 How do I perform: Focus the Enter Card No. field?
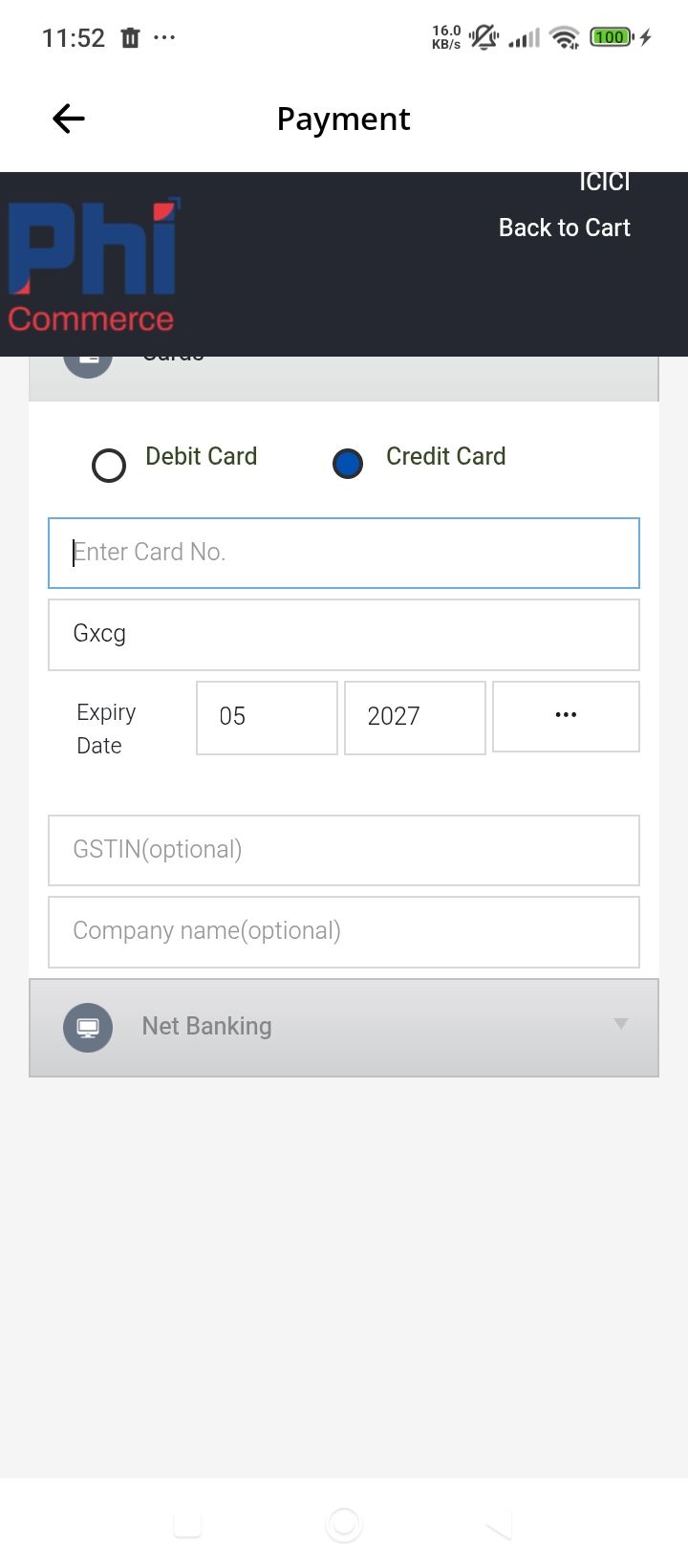point(344,553)
